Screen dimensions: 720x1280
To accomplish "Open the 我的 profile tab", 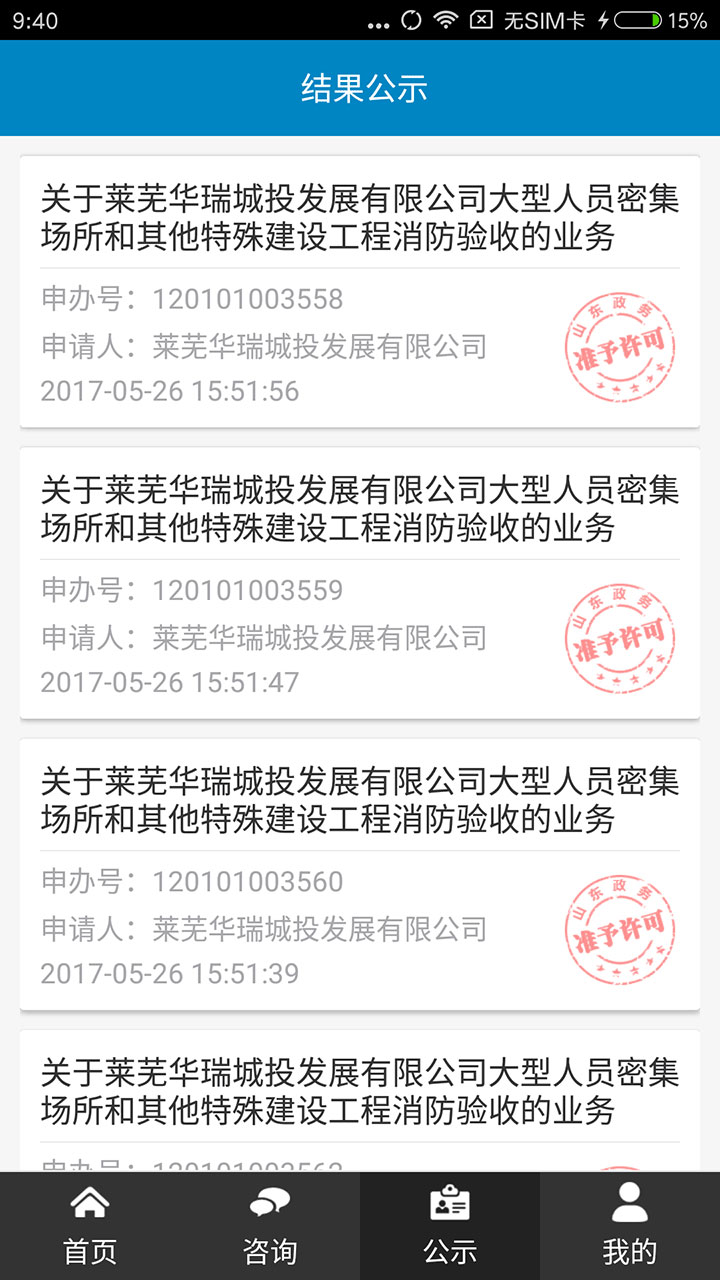I will (x=630, y=1226).
